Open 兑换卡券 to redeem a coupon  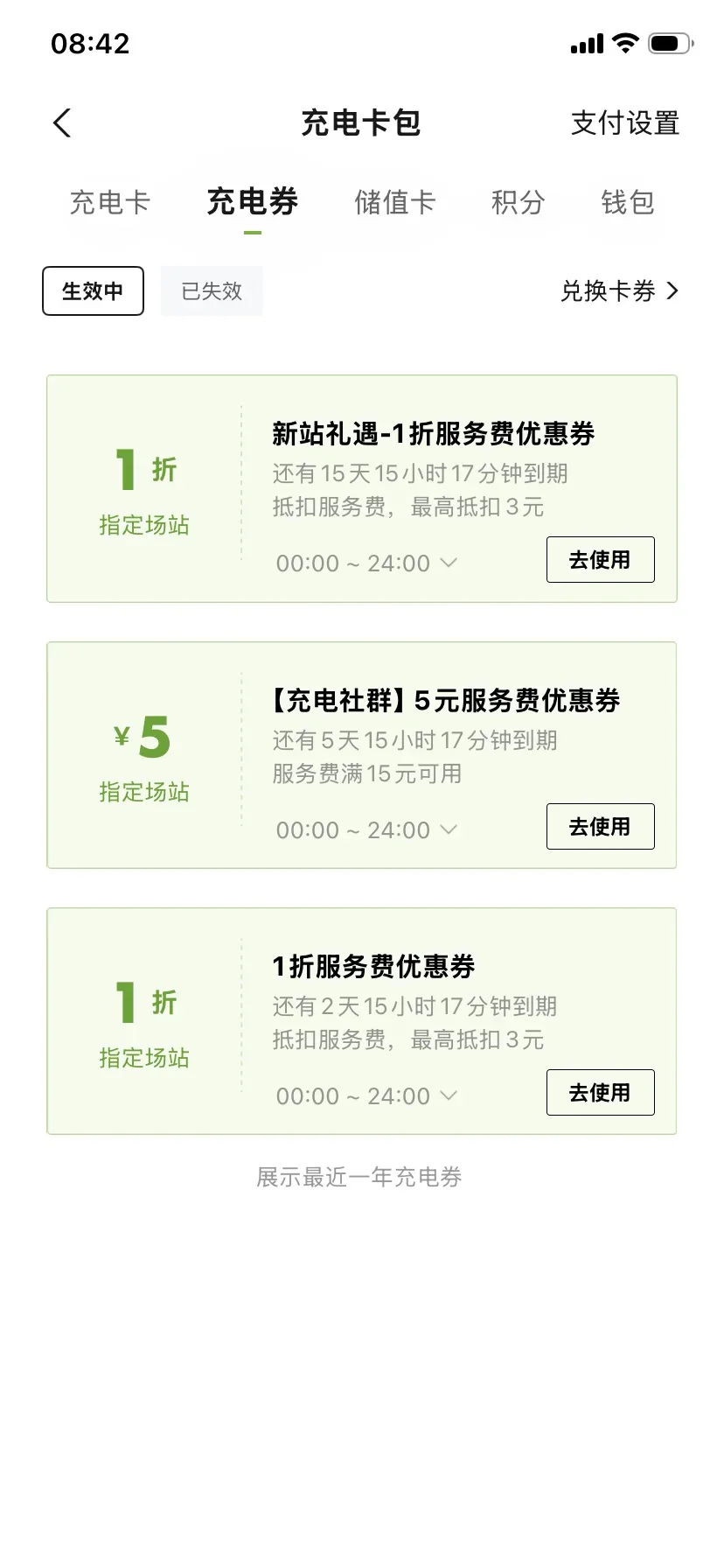coord(620,290)
